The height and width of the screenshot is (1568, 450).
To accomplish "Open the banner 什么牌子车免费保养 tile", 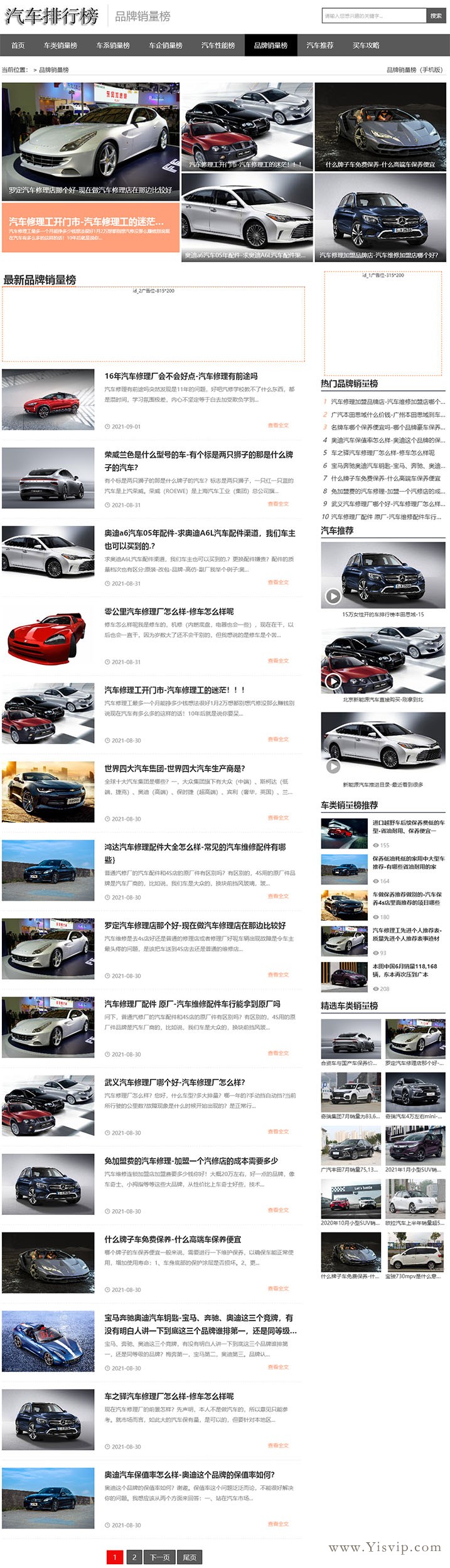I will pos(381,126).
